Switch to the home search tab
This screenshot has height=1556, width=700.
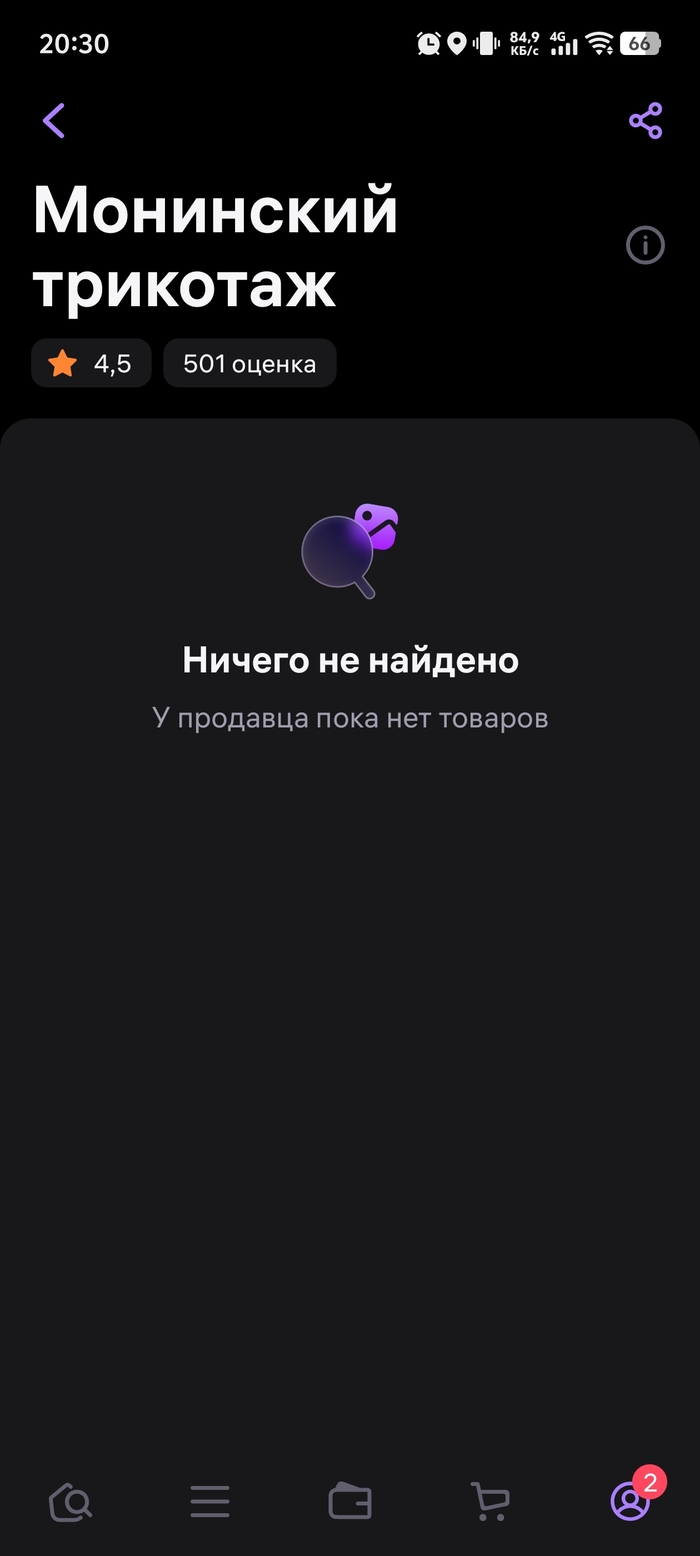70,1501
